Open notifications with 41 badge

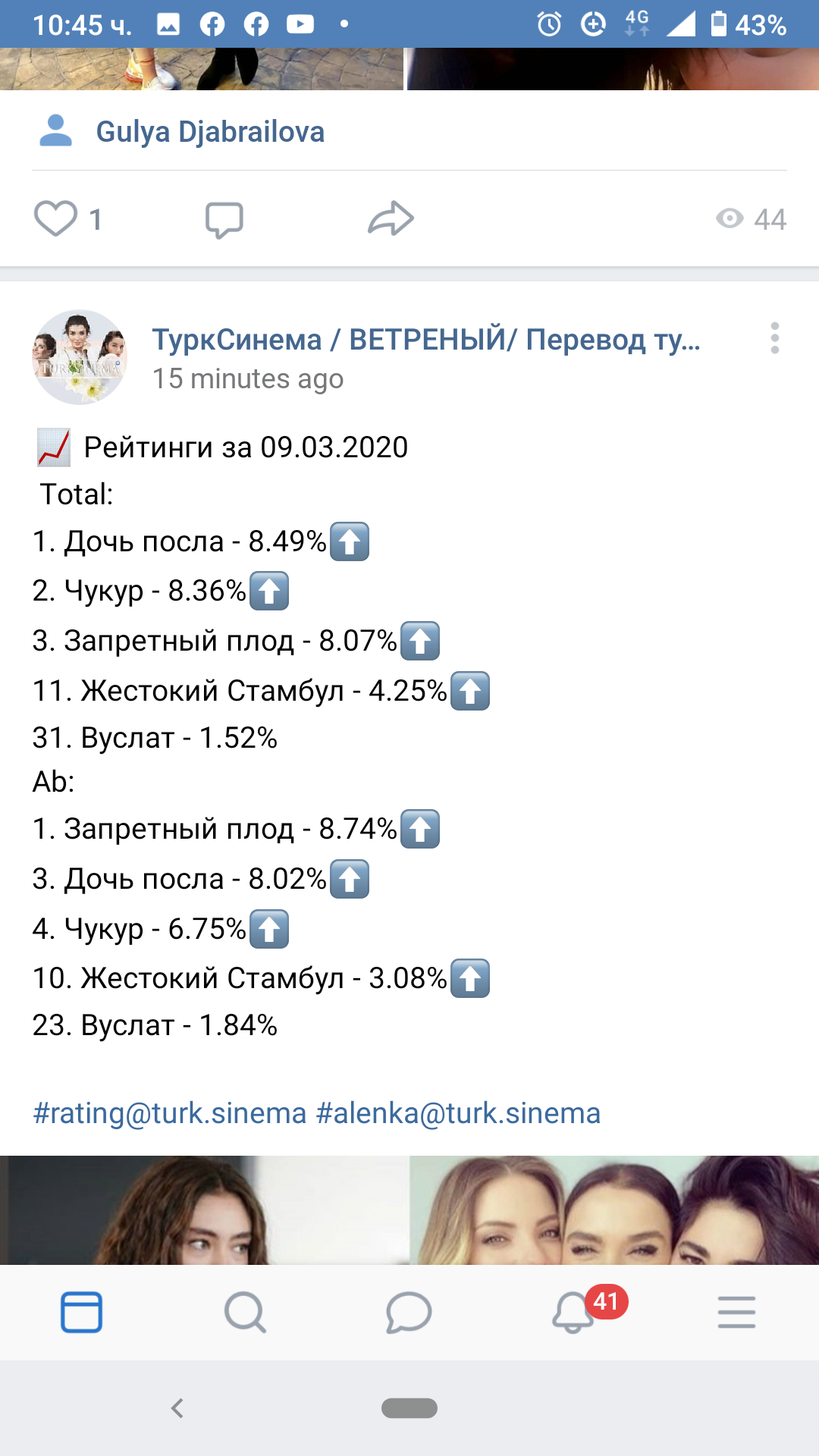[574, 1312]
